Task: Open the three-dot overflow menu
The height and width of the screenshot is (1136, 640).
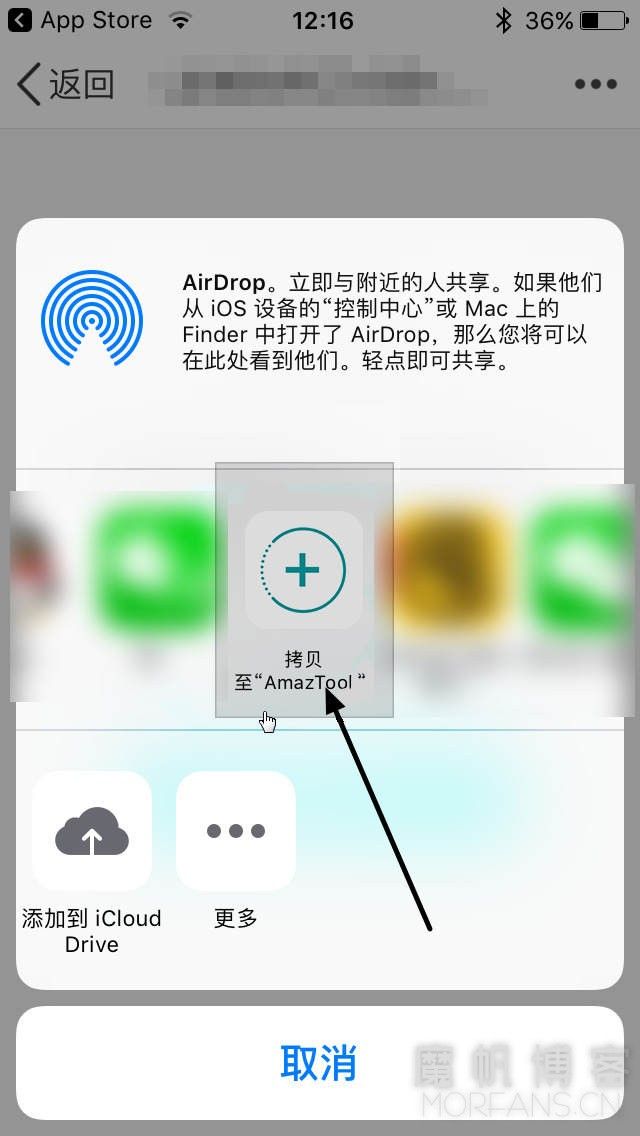Action: click(596, 84)
